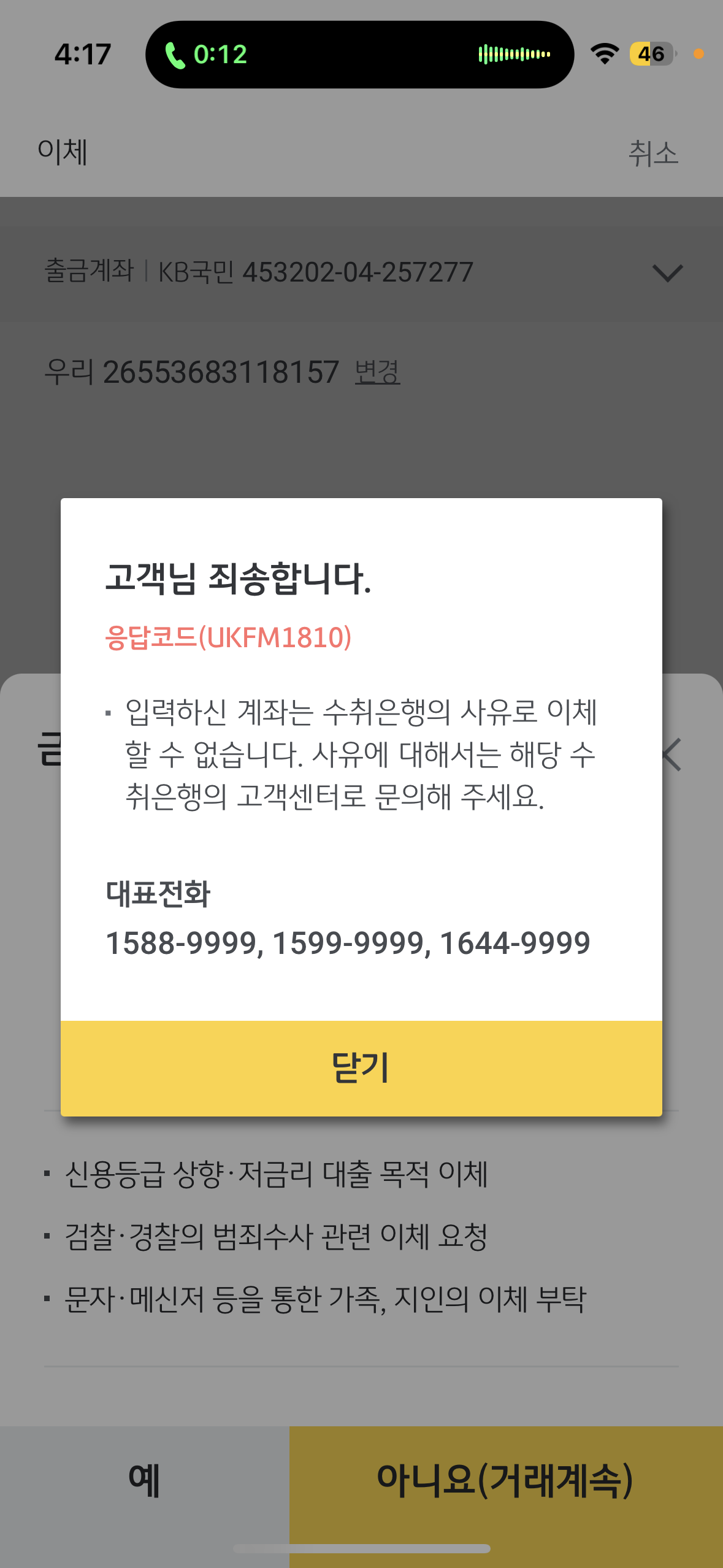Tap 변경 to change recipient account

pyautogui.click(x=377, y=372)
